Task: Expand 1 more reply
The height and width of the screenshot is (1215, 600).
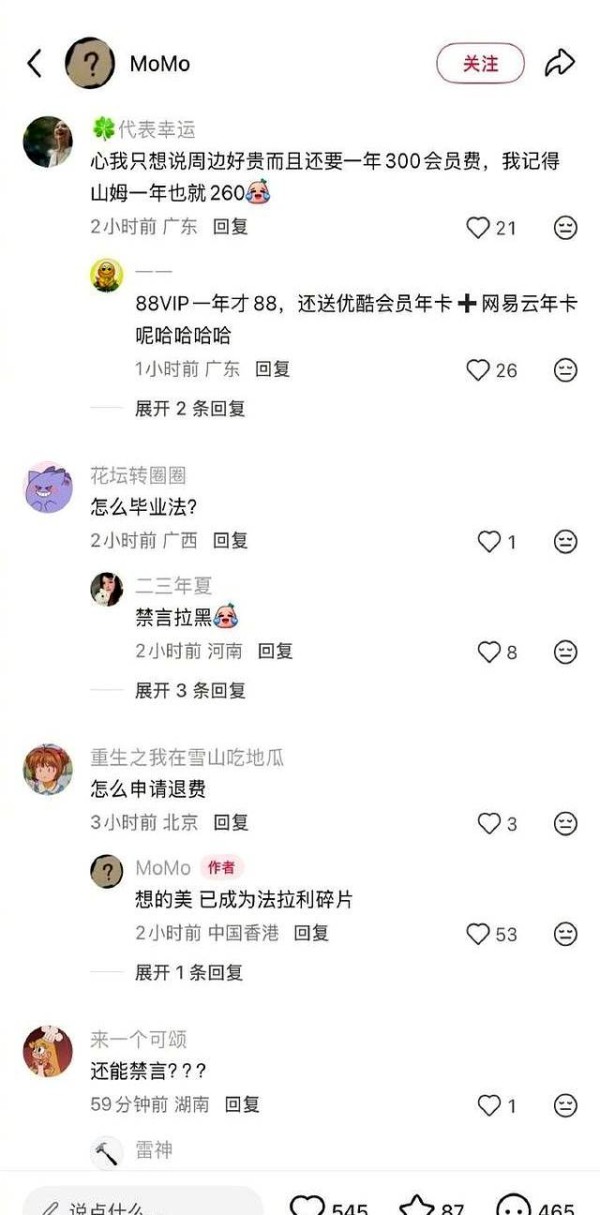Action: [189, 972]
